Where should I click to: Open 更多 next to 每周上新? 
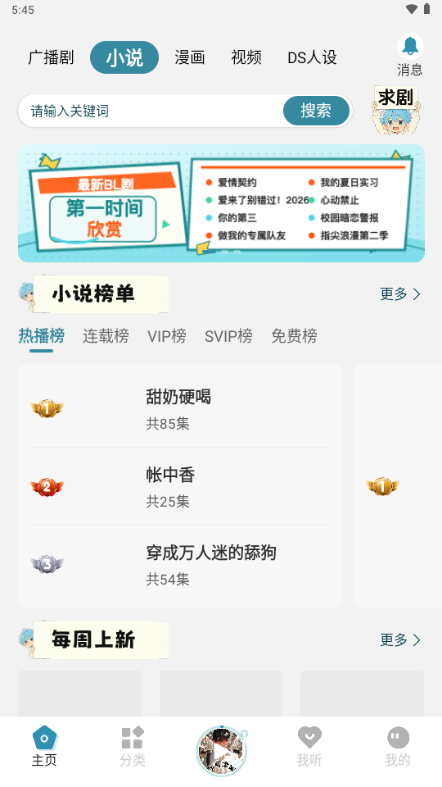click(400, 640)
